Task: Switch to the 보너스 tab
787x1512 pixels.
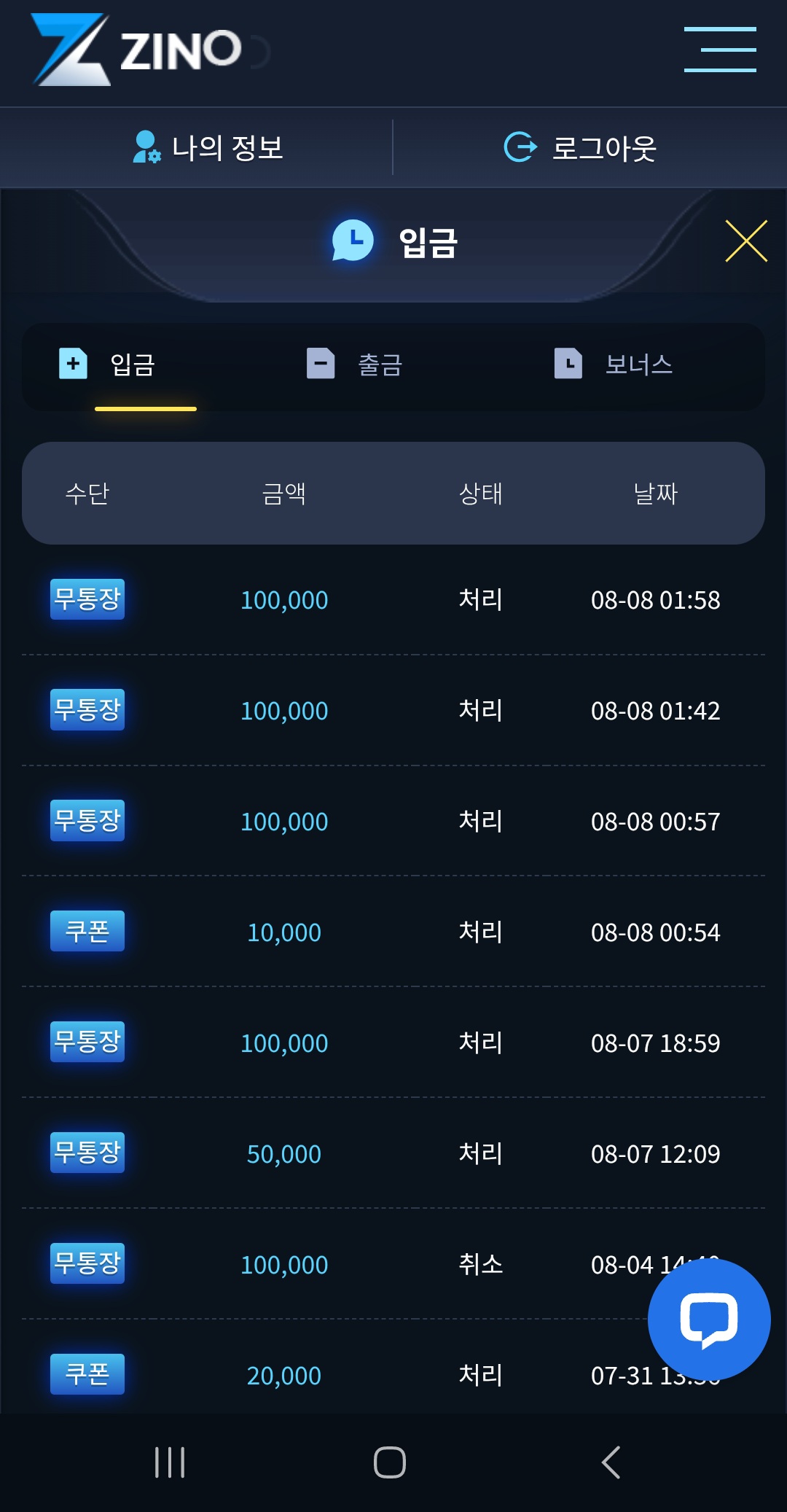Action: pyautogui.click(x=614, y=364)
